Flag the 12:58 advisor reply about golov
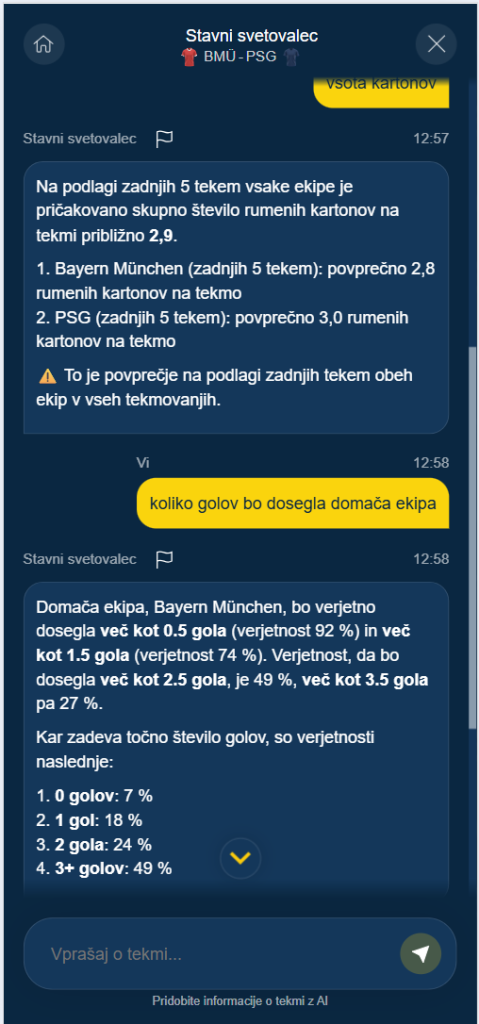Screen dimensions: 479x1024 click(x=164, y=559)
